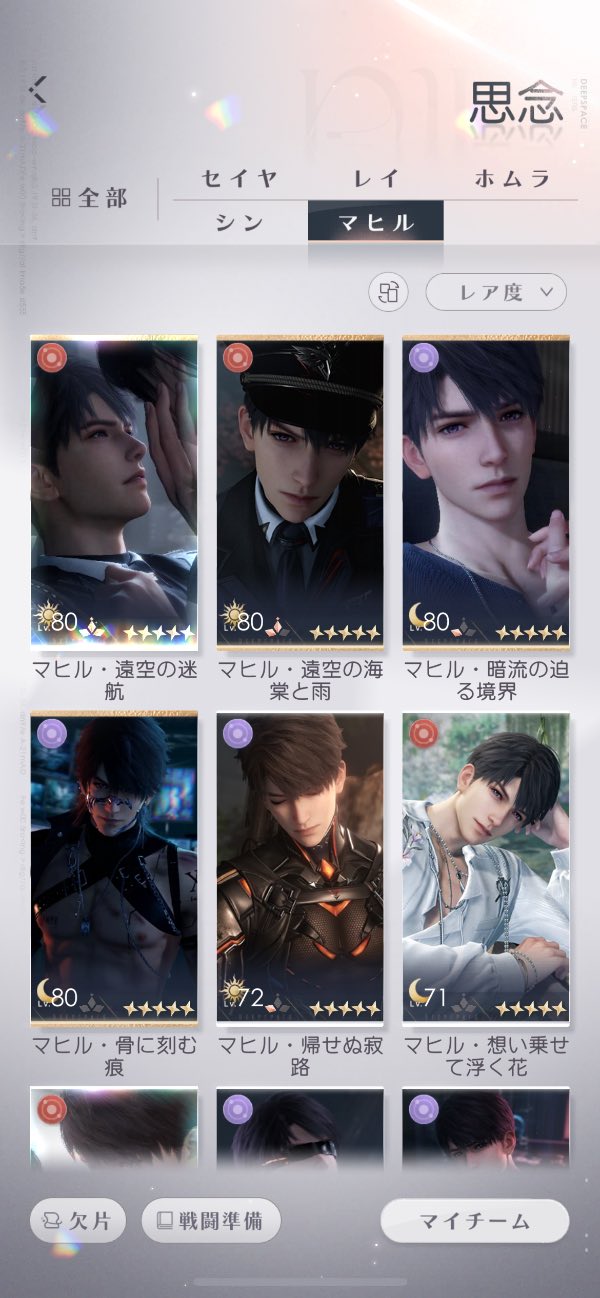
Task: Open 戦闘準備 battle preparation
Action: coord(211,1221)
